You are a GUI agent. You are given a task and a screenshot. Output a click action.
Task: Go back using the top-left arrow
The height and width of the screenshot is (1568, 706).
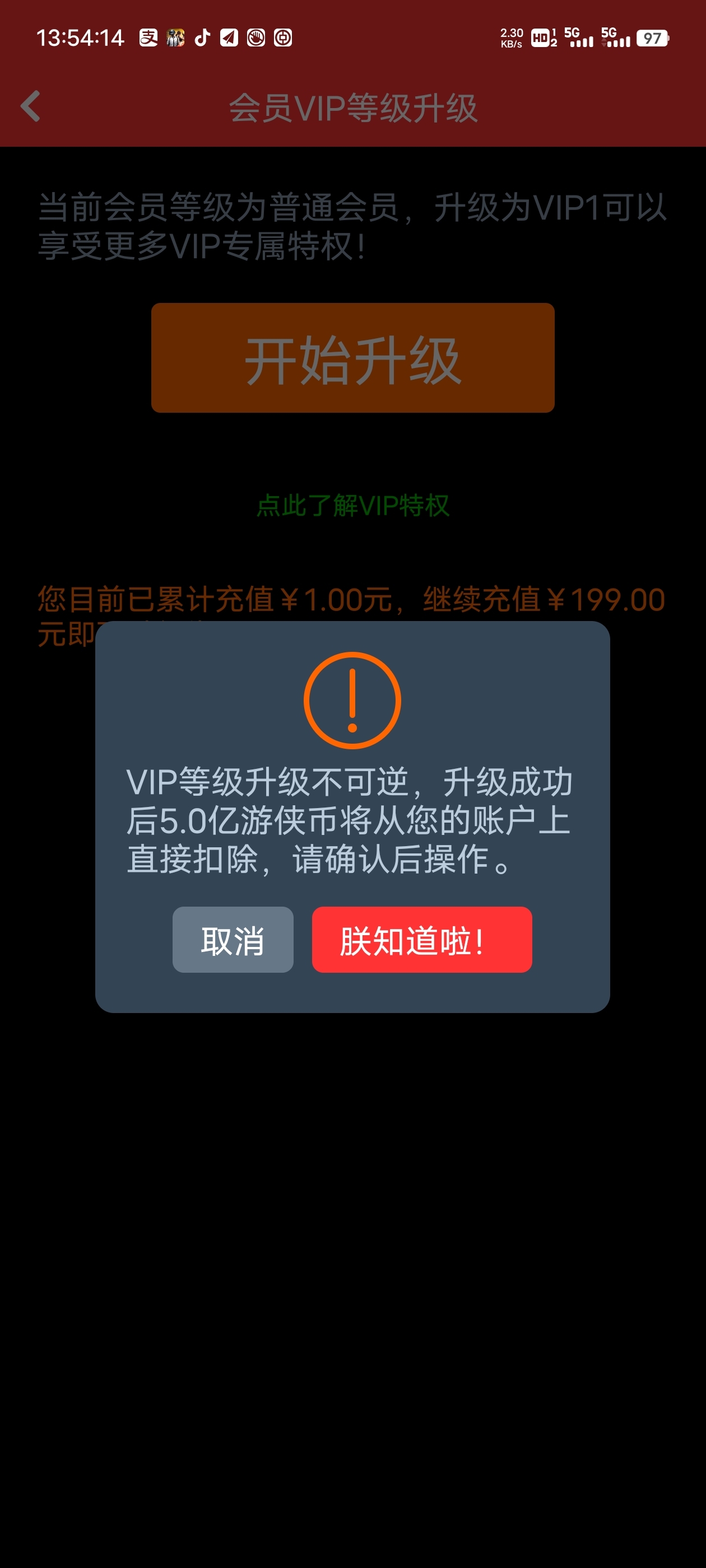pyautogui.click(x=30, y=106)
